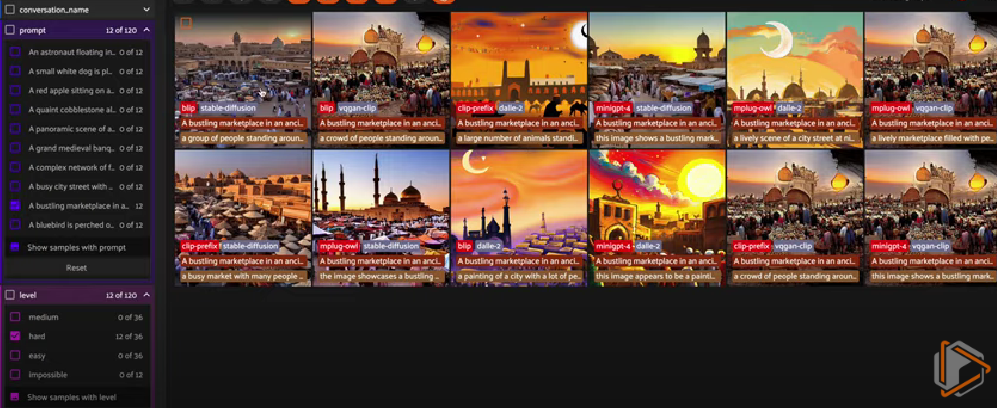997x408 pixels.
Task: Uncheck the hard level filter
Action: pyautogui.click(x=15, y=336)
